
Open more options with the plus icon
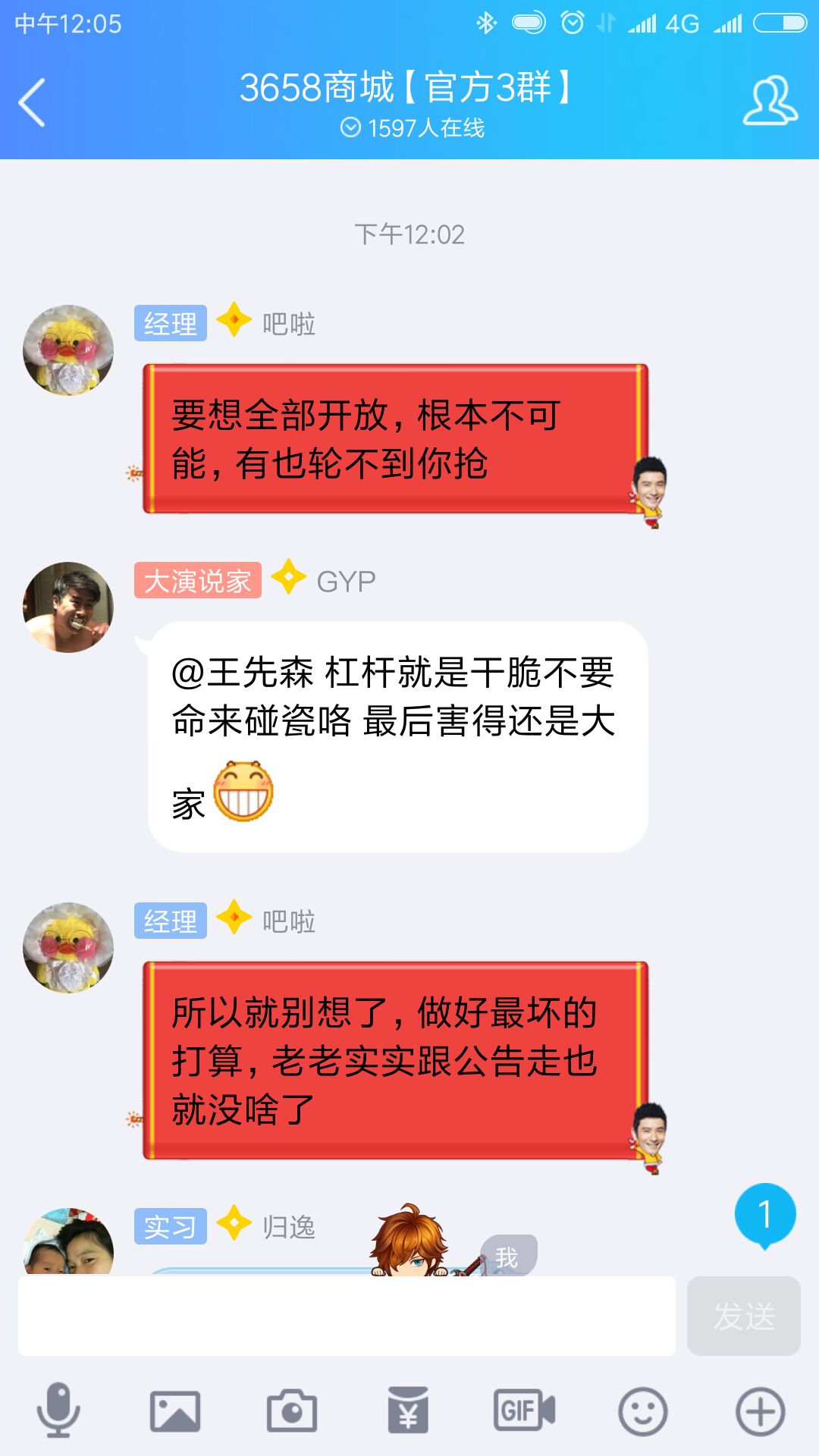(x=760, y=1411)
